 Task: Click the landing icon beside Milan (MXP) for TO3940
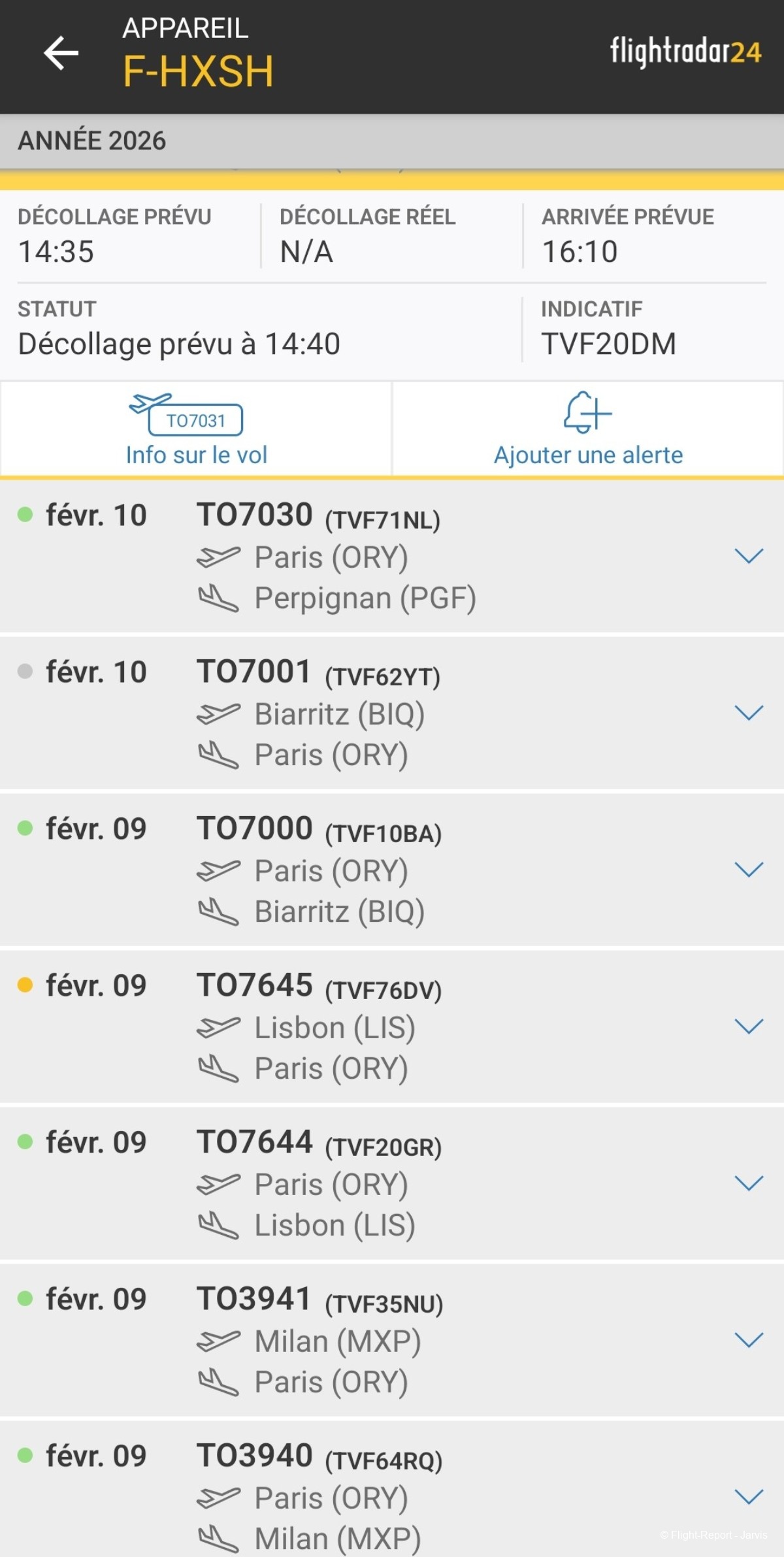(218, 1539)
